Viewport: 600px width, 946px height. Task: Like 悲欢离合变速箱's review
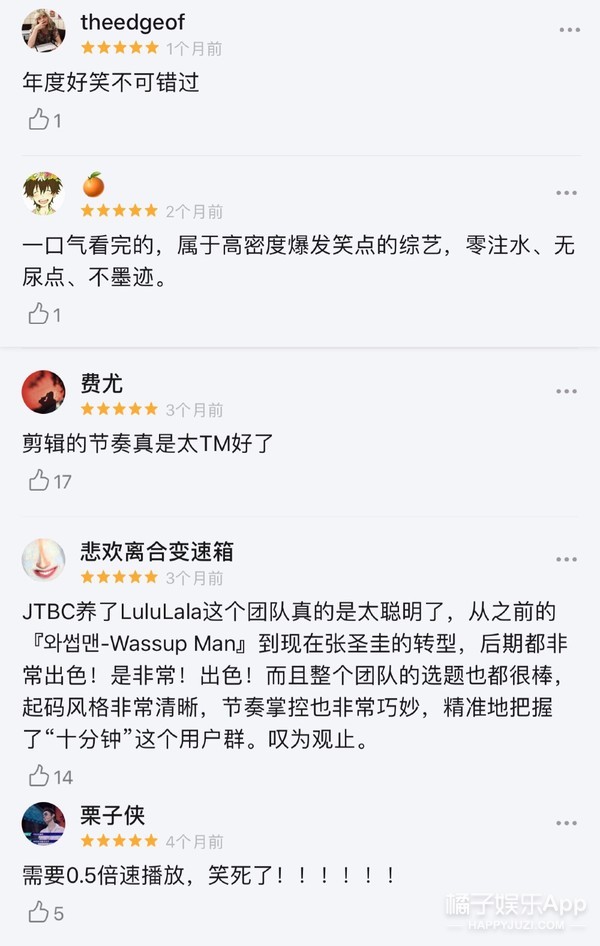tap(39, 775)
